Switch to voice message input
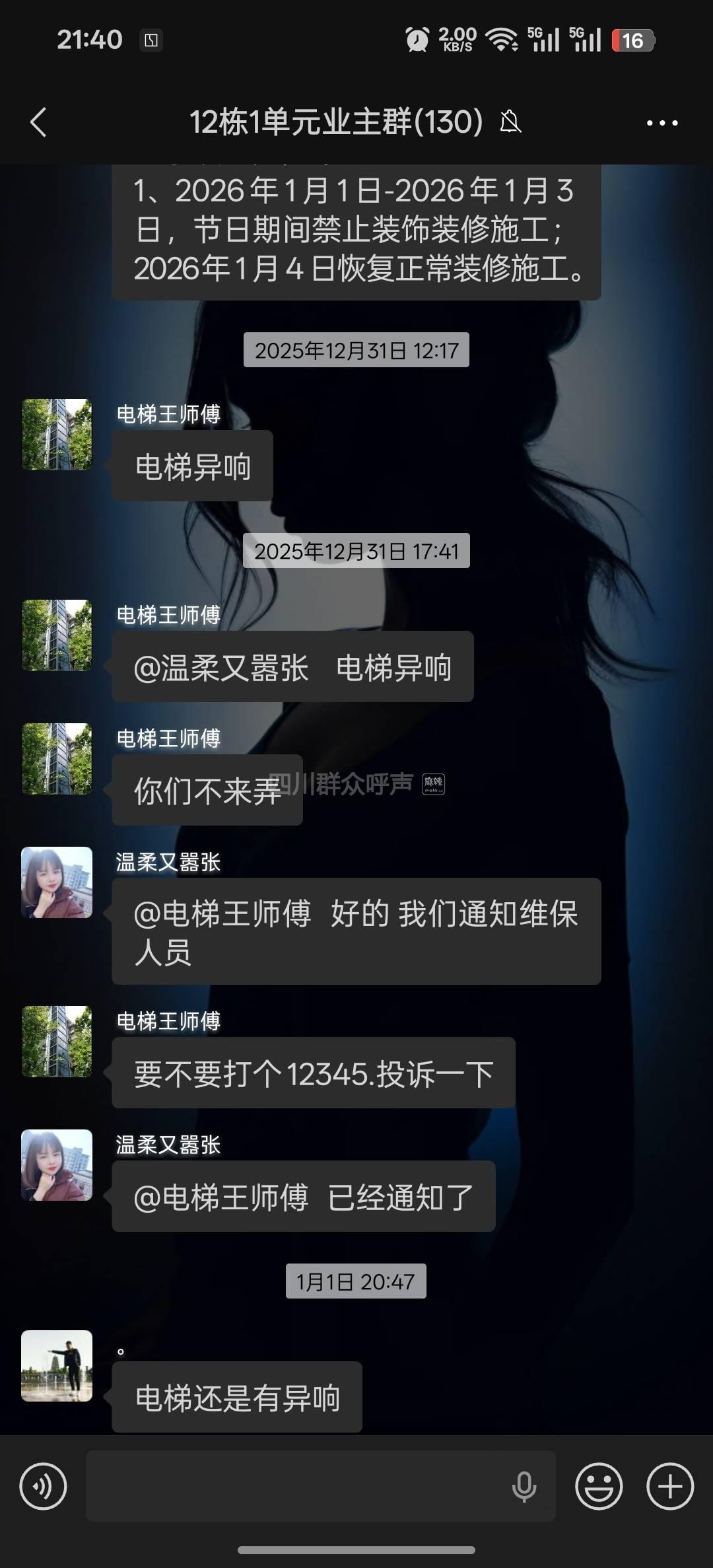Screen dimensions: 713x1568 point(44,1486)
